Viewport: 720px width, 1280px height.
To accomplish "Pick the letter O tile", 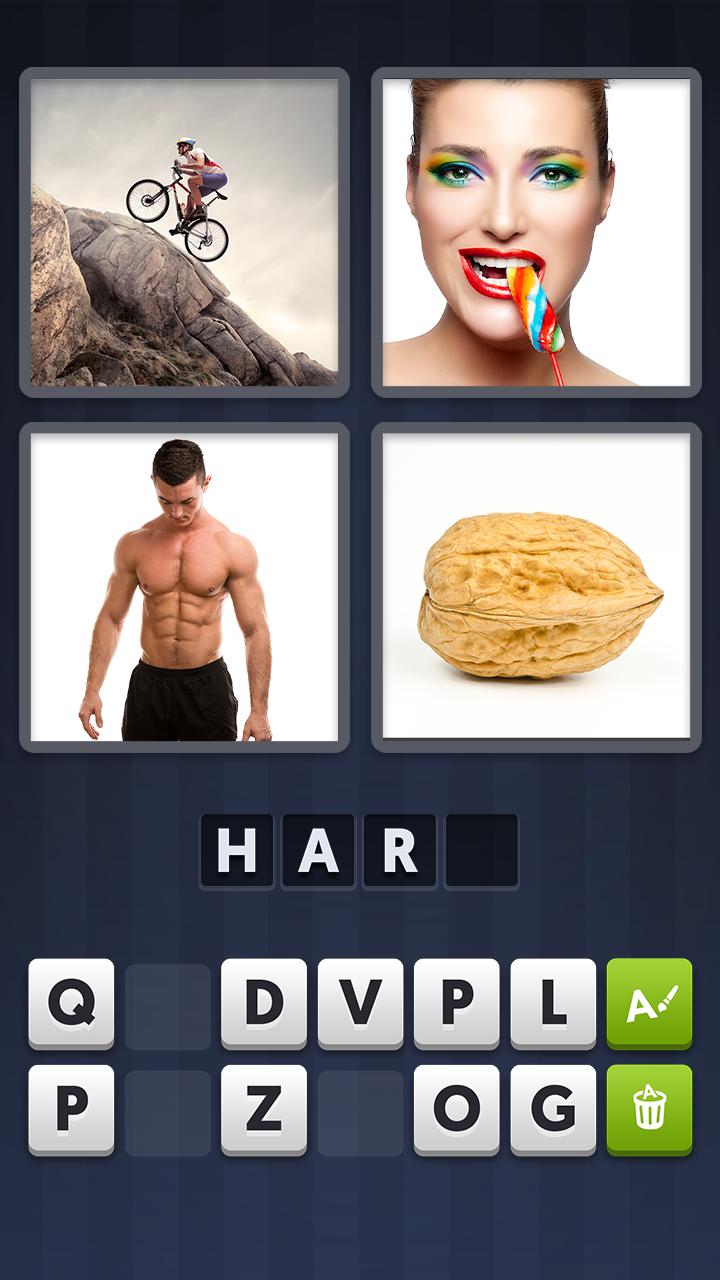I will coord(456,1109).
